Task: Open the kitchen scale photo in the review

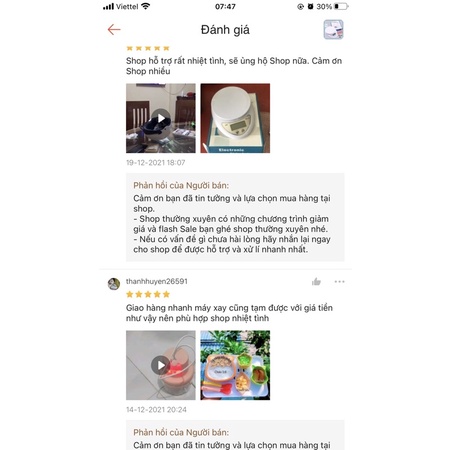Action: (x=235, y=118)
